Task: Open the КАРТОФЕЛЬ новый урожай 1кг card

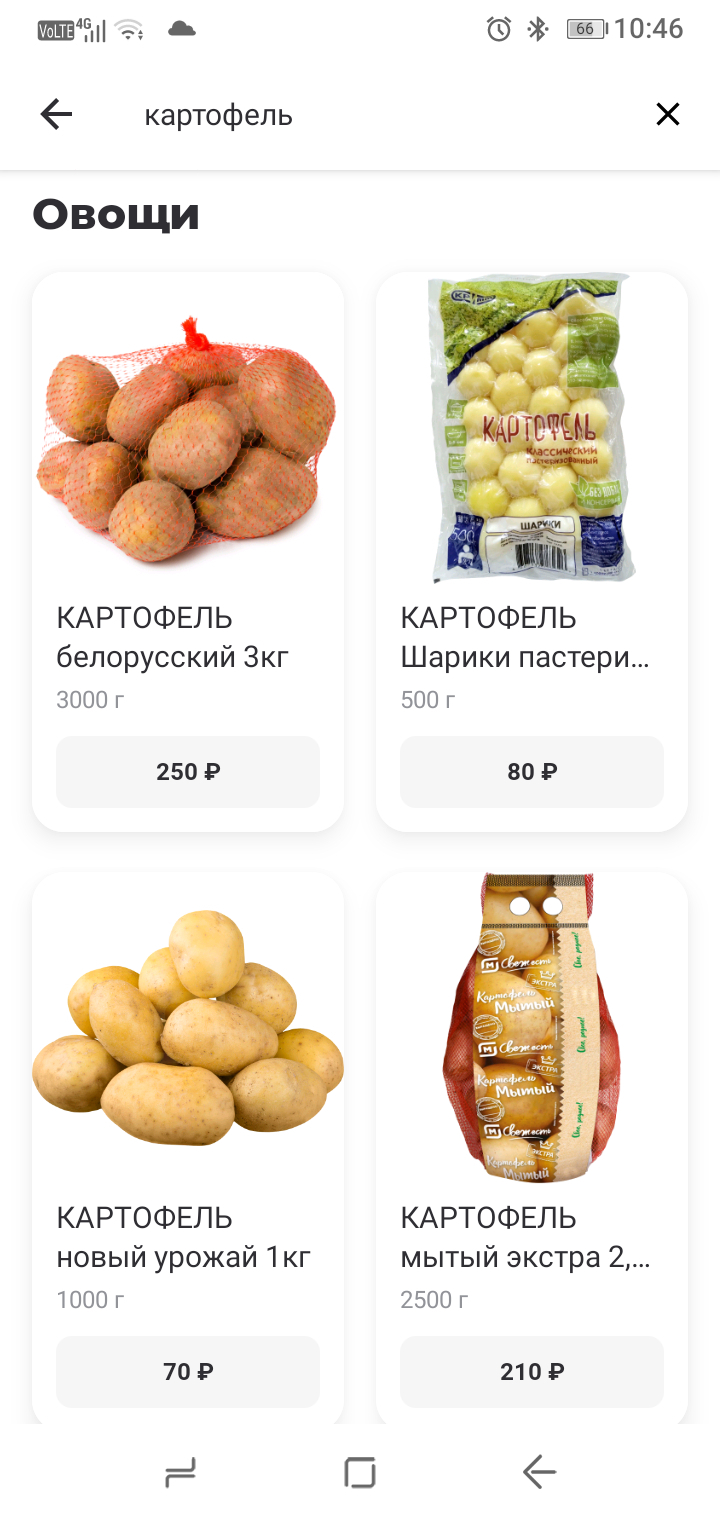Action: click(188, 1148)
